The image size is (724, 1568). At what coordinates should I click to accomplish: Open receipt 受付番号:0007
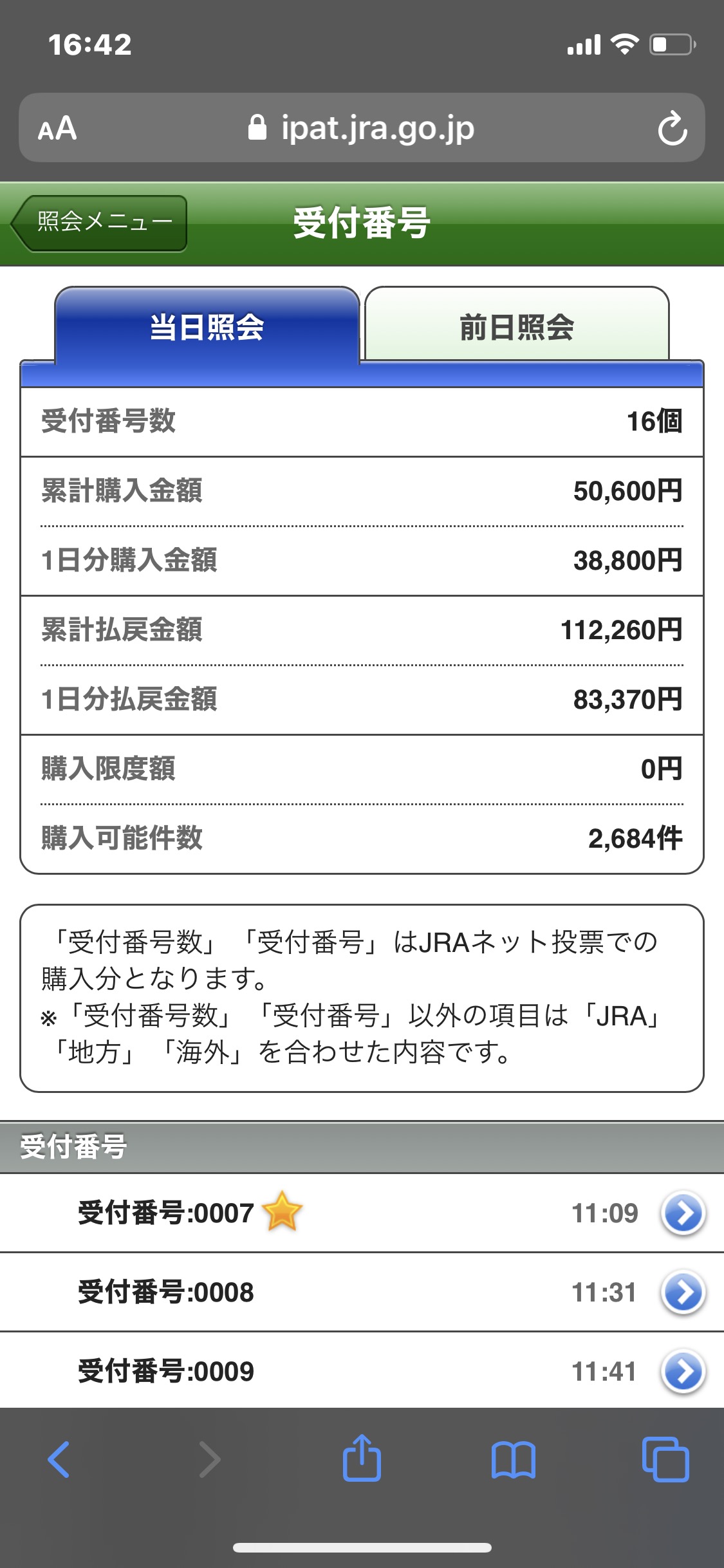(x=683, y=1213)
